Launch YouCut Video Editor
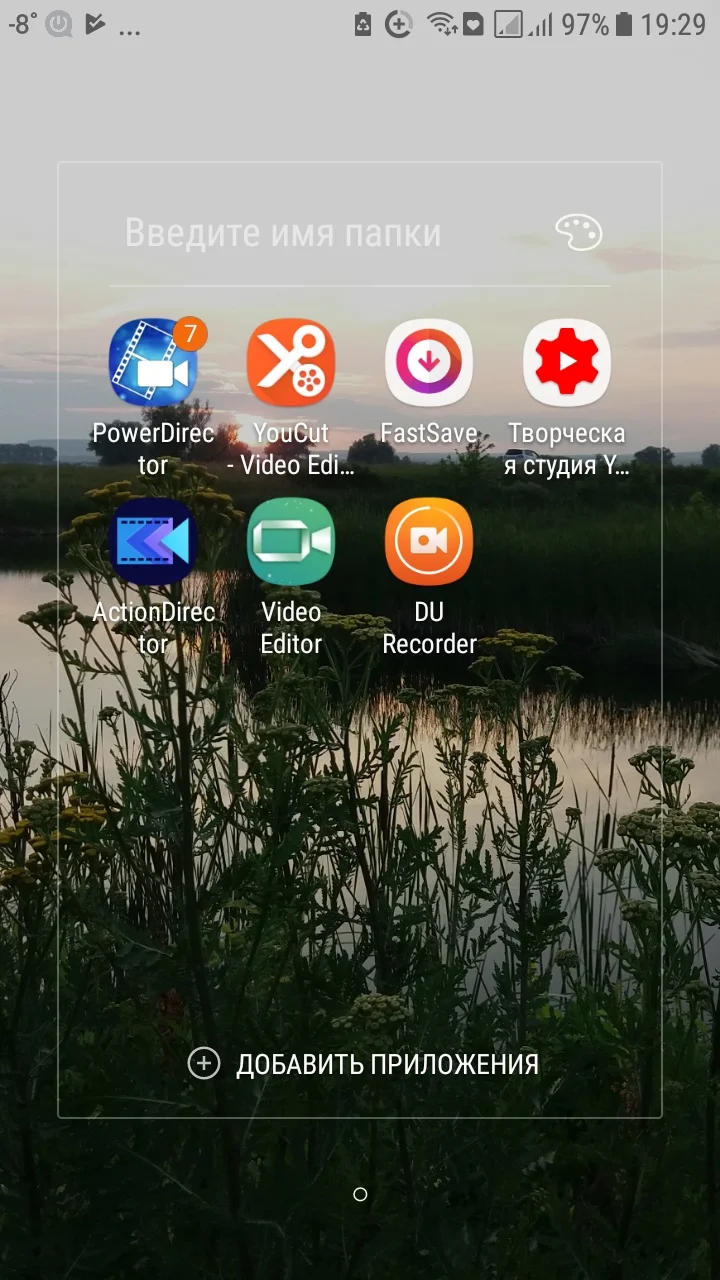Image resolution: width=720 pixels, height=1280 pixels. click(290, 362)
